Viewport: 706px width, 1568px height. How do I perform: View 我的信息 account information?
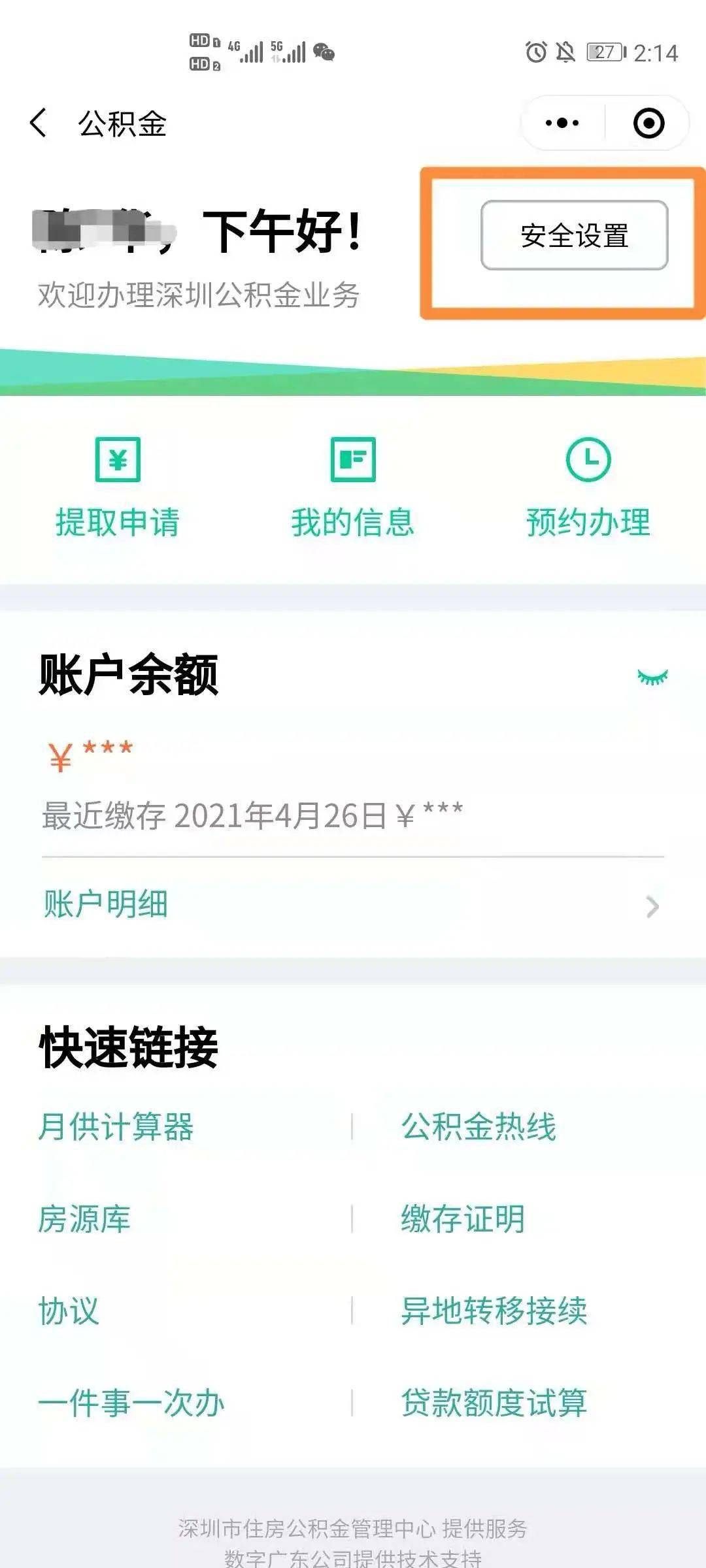point(353,487)
